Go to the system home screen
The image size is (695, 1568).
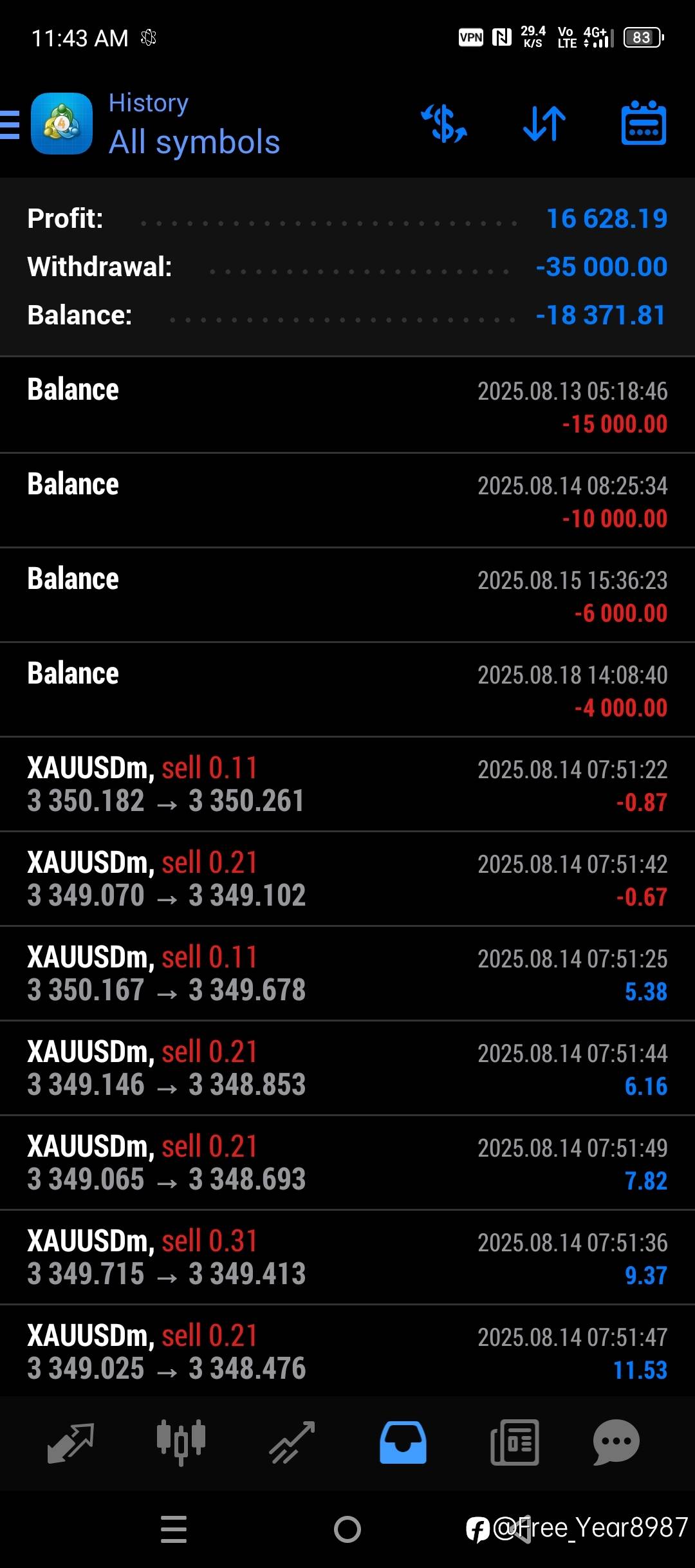click(x=347, y=1529)
